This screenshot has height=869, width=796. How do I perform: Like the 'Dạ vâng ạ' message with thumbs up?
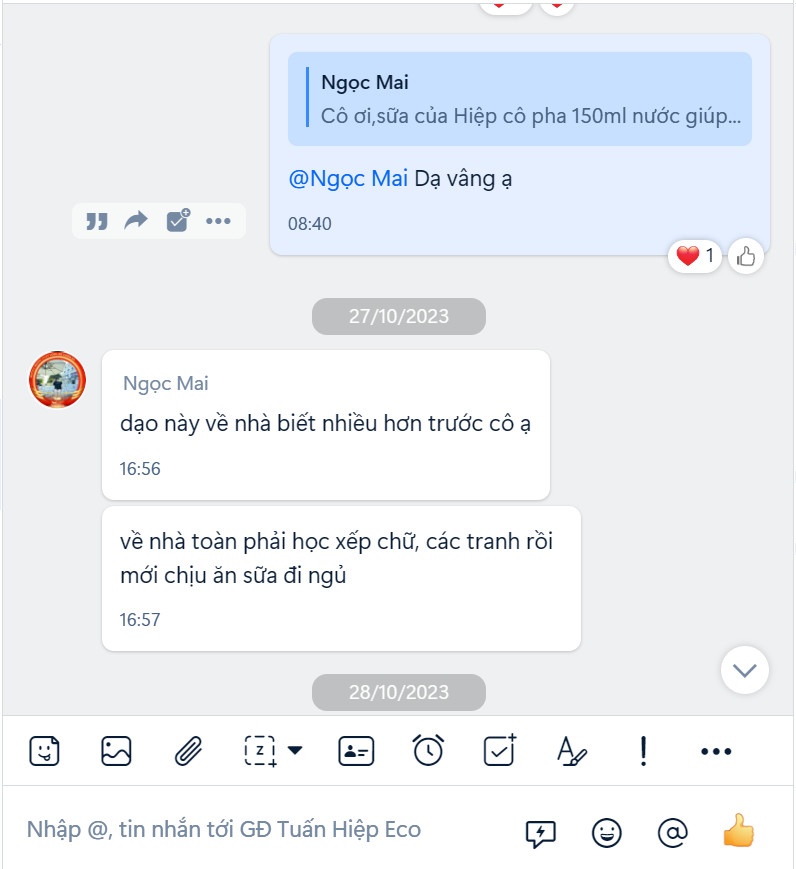point(745,257)
